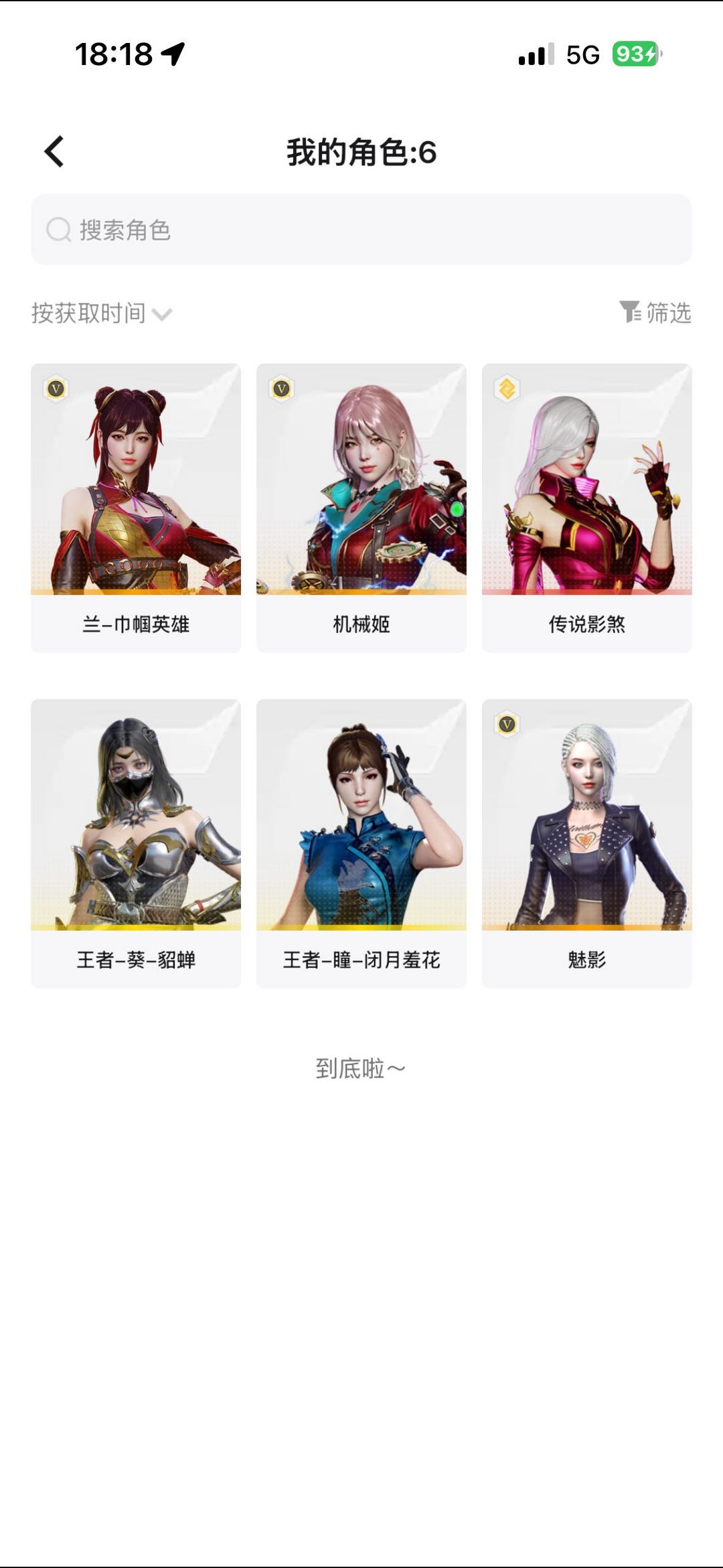723x1568 pixels.
Task: Tap the filter (筛选) funnel icon
Action: click(x=630, y=312)
